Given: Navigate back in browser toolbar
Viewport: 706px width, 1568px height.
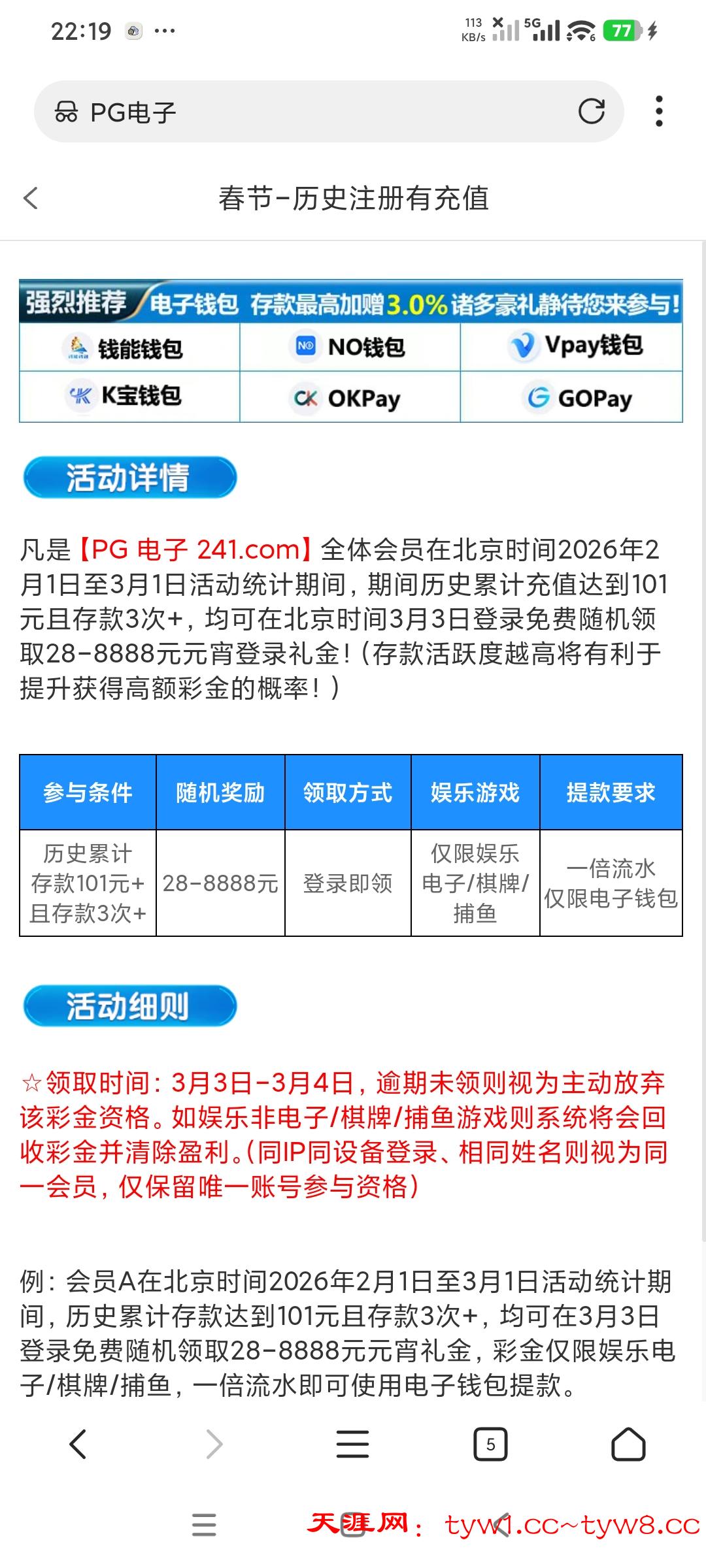Looking at the screenshot, I should 78,1444.
